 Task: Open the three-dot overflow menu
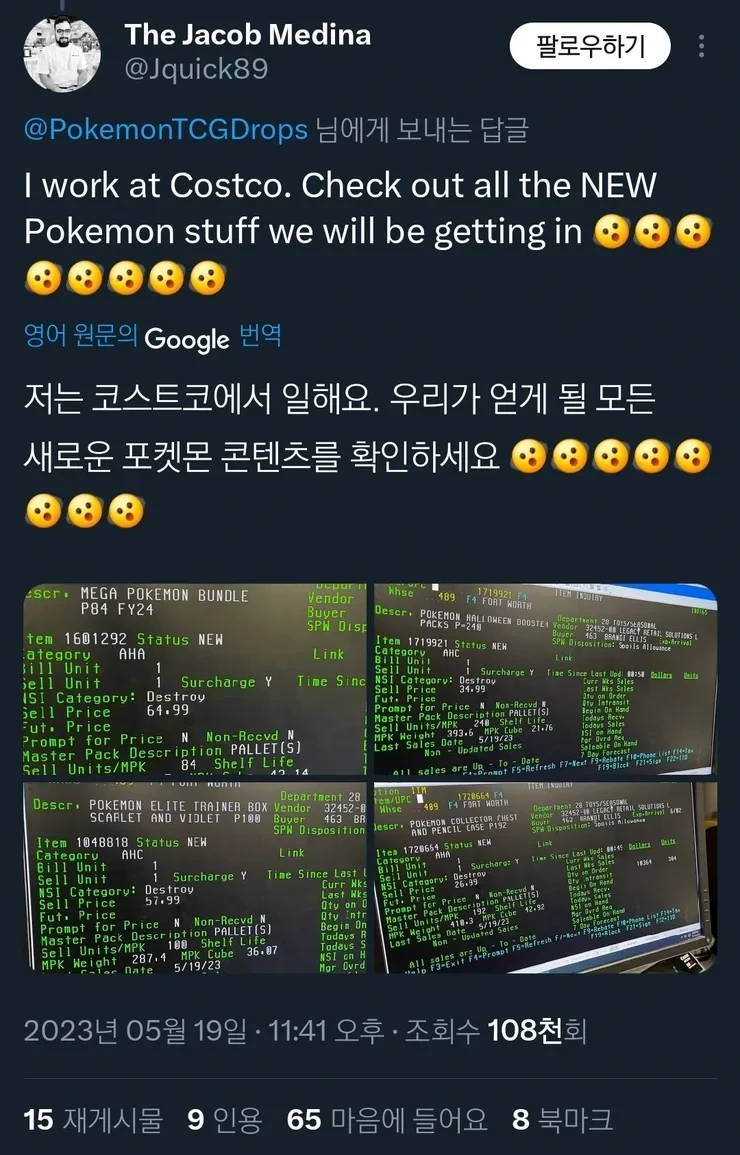tap(701, 46)
